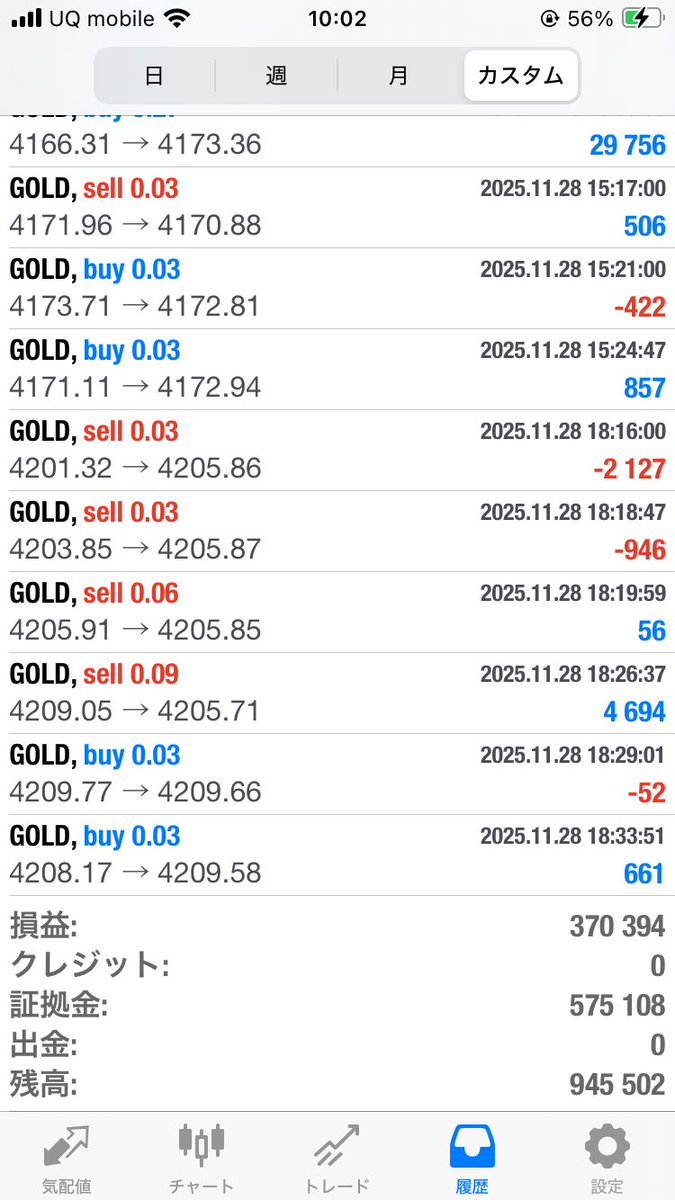675x1200 pixels.
Task: Expand the GOLD buy trade at 18:29:01
Action: point(337,774)
